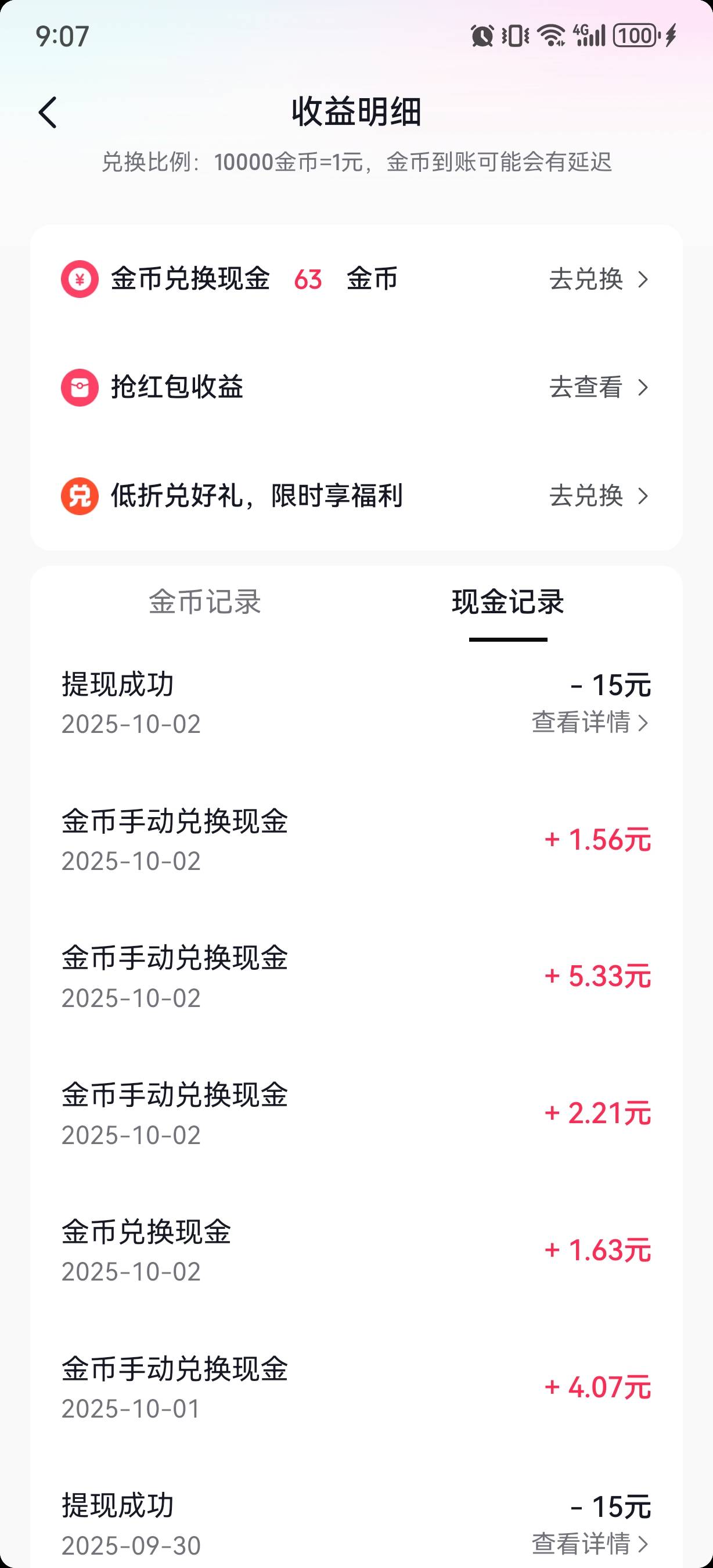View 查看详情 for 2025-10-02 withdrawal
Image resolution: width=713 pixels, height=1568 pixels.
[589, 722]
